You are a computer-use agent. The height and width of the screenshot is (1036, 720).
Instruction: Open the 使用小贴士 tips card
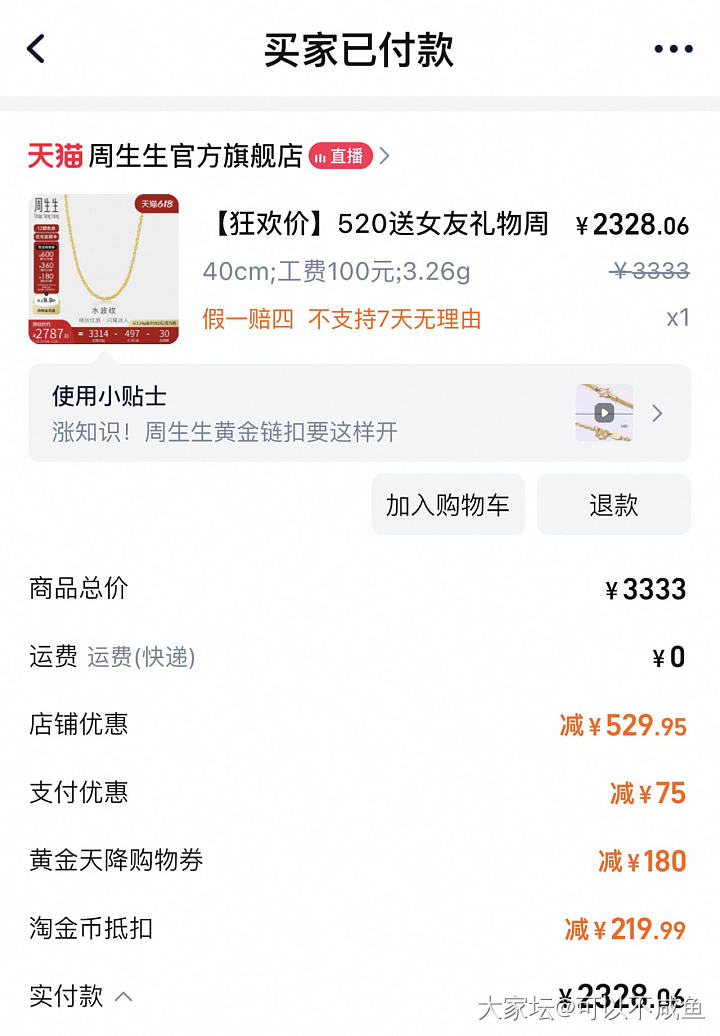pos(359,413)
